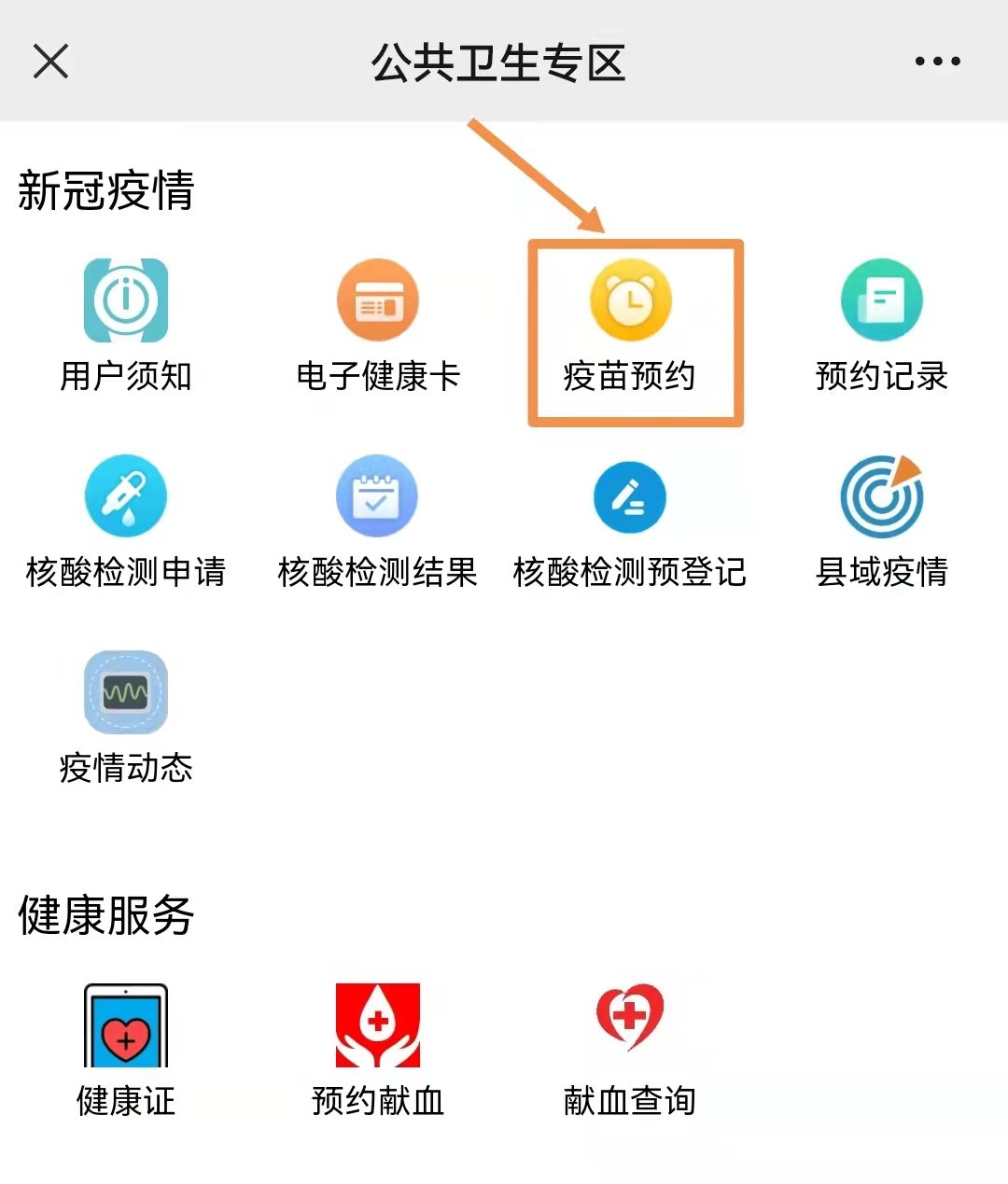The width and height of the screenshot is (1008, 1184).
Task: Close the 公共卫生专区 page
Action: pyautogui.click(x=50, y=62)
